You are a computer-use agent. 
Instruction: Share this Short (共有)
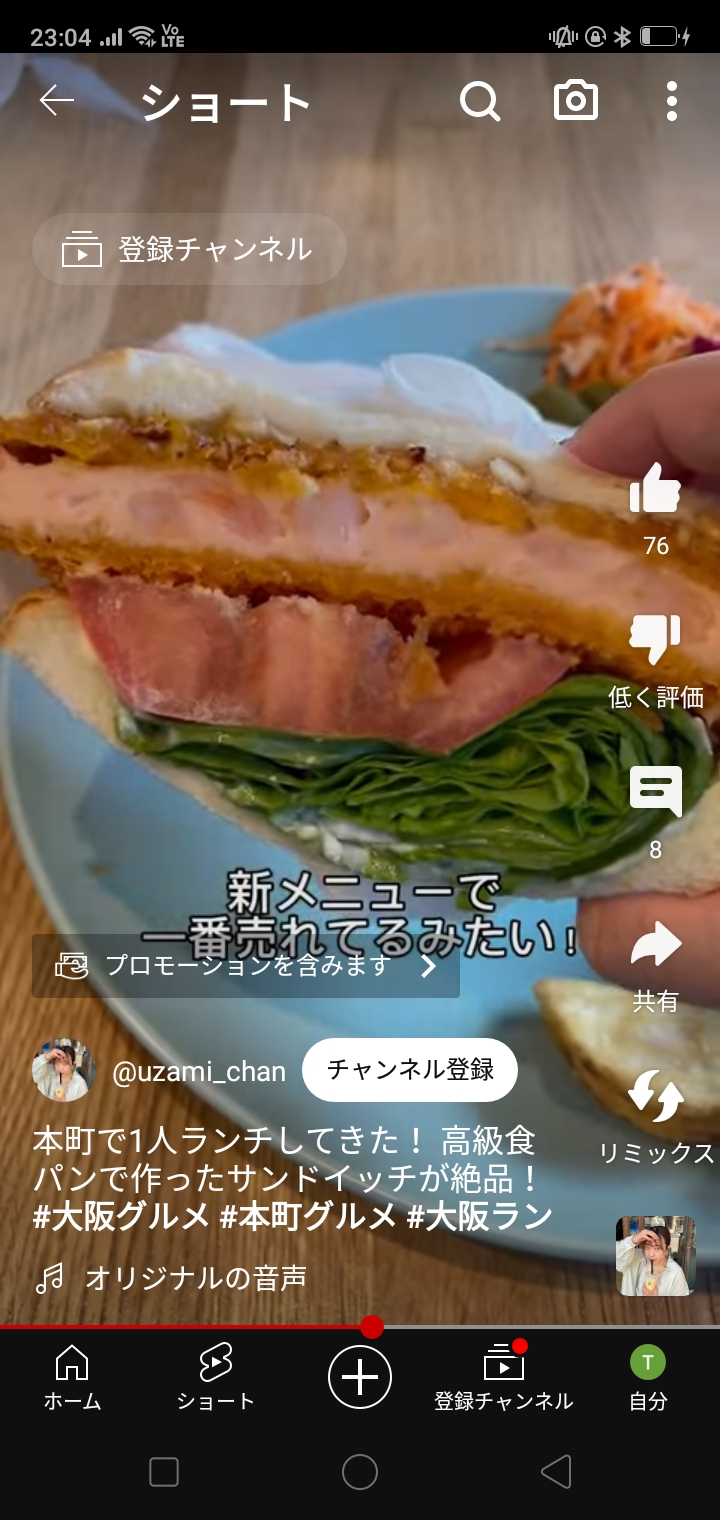[x=656, y=946]
